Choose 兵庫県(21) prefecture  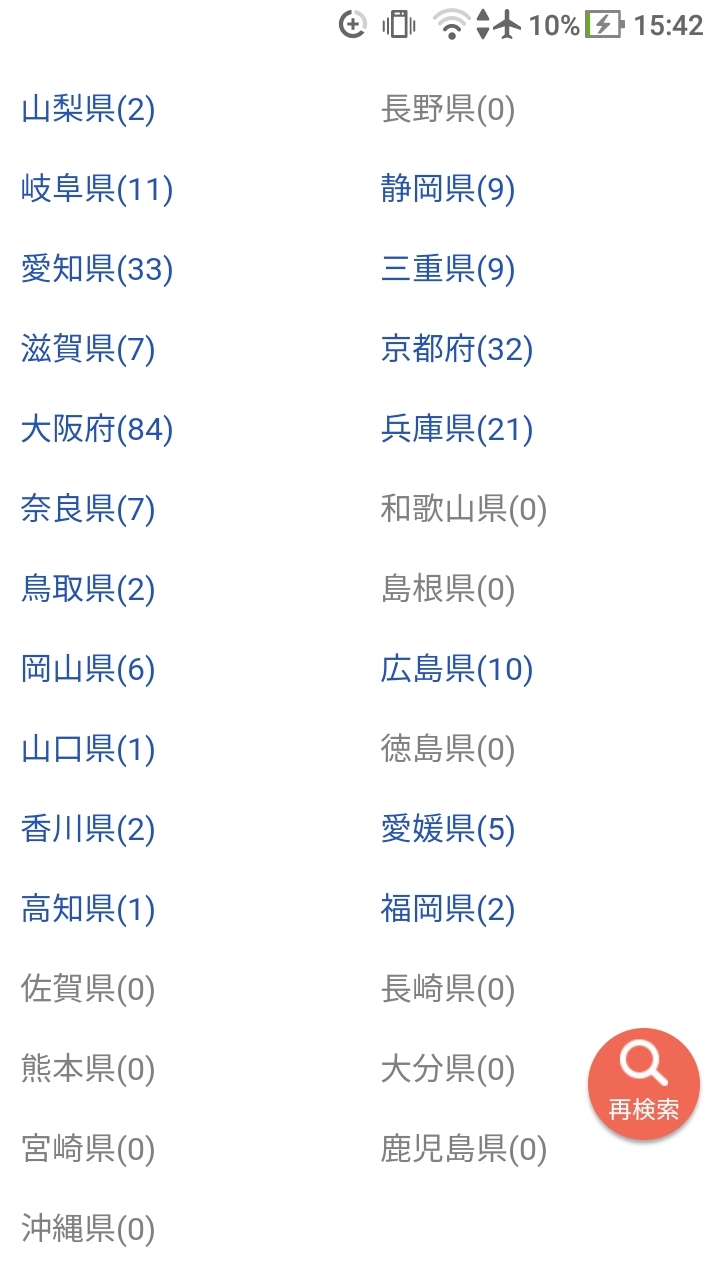pos(456,429)
